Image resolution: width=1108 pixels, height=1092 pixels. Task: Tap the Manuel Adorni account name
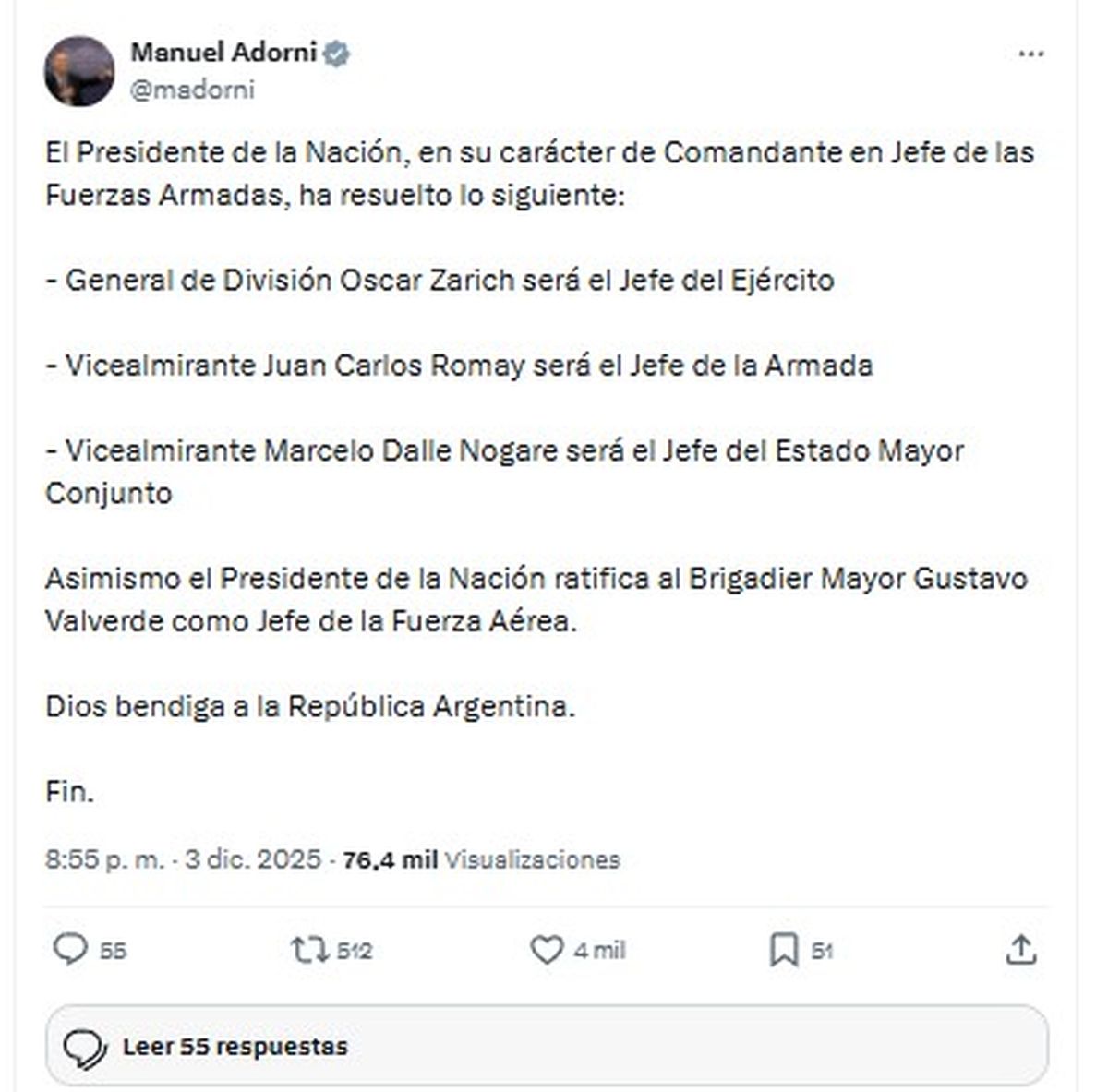coord(223,53)
